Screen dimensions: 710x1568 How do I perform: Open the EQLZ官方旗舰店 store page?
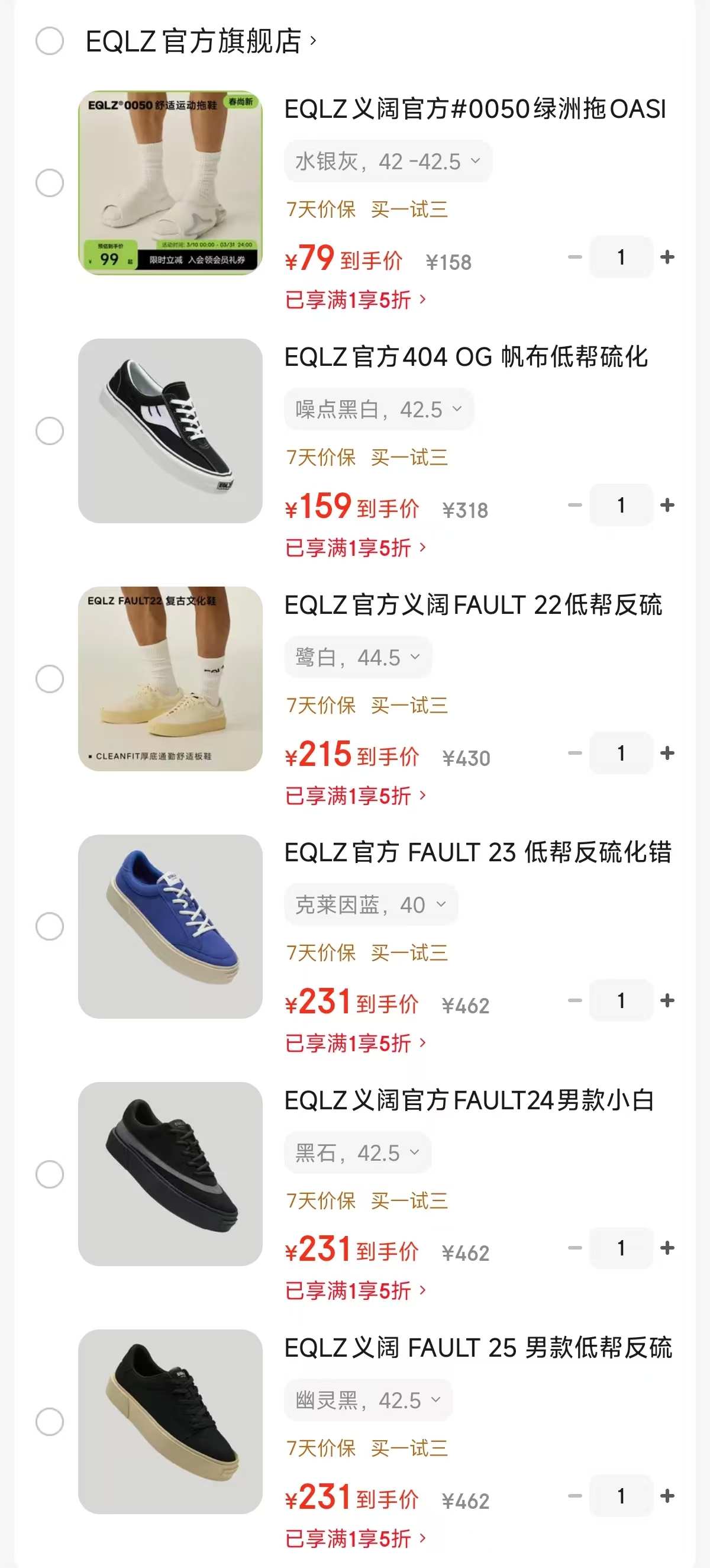pyautogui.click(x=195, y=41)
